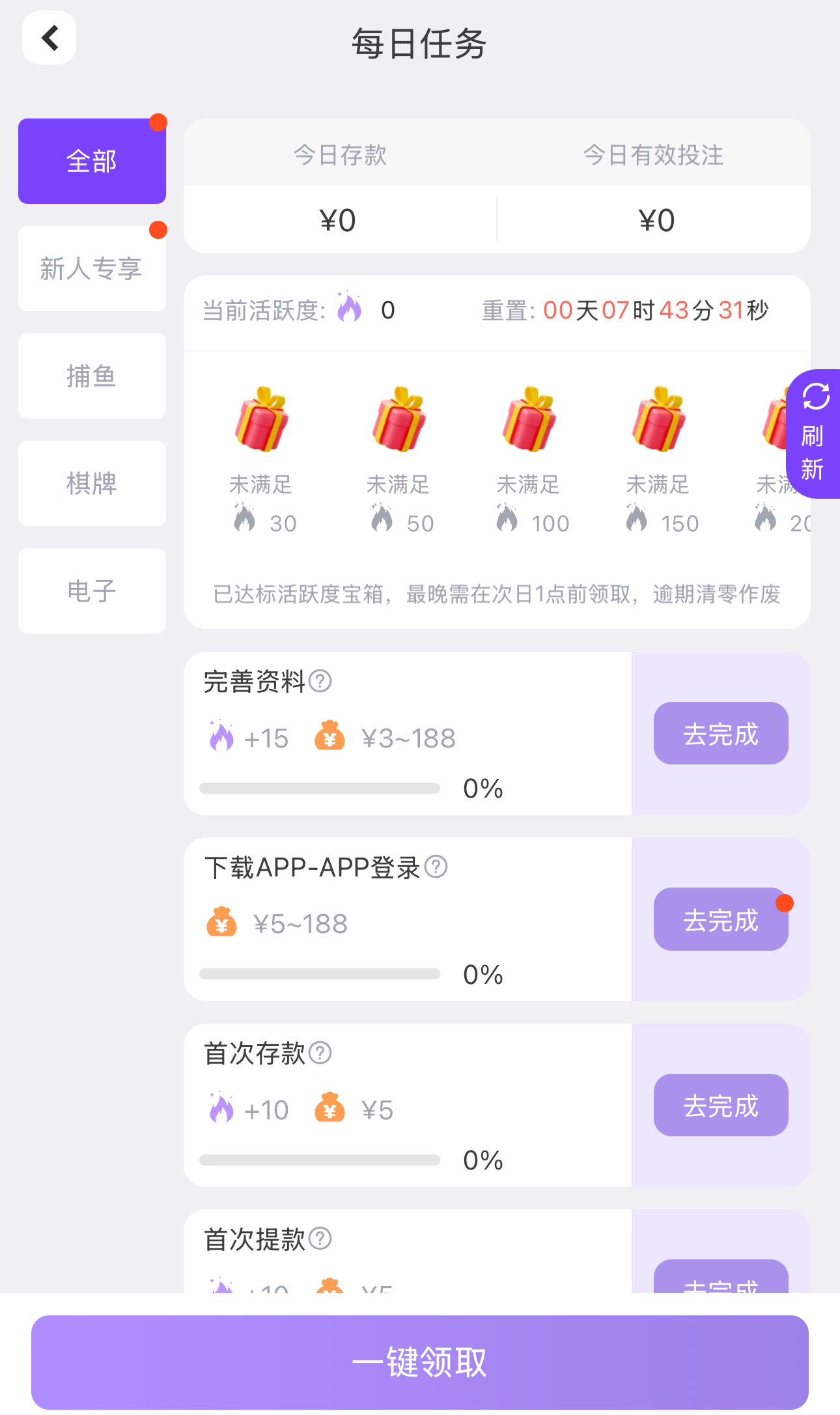The width and height of the screenshot is (840, 1415).
Task: Show help info for 完善资料
Action: [320, 681]
